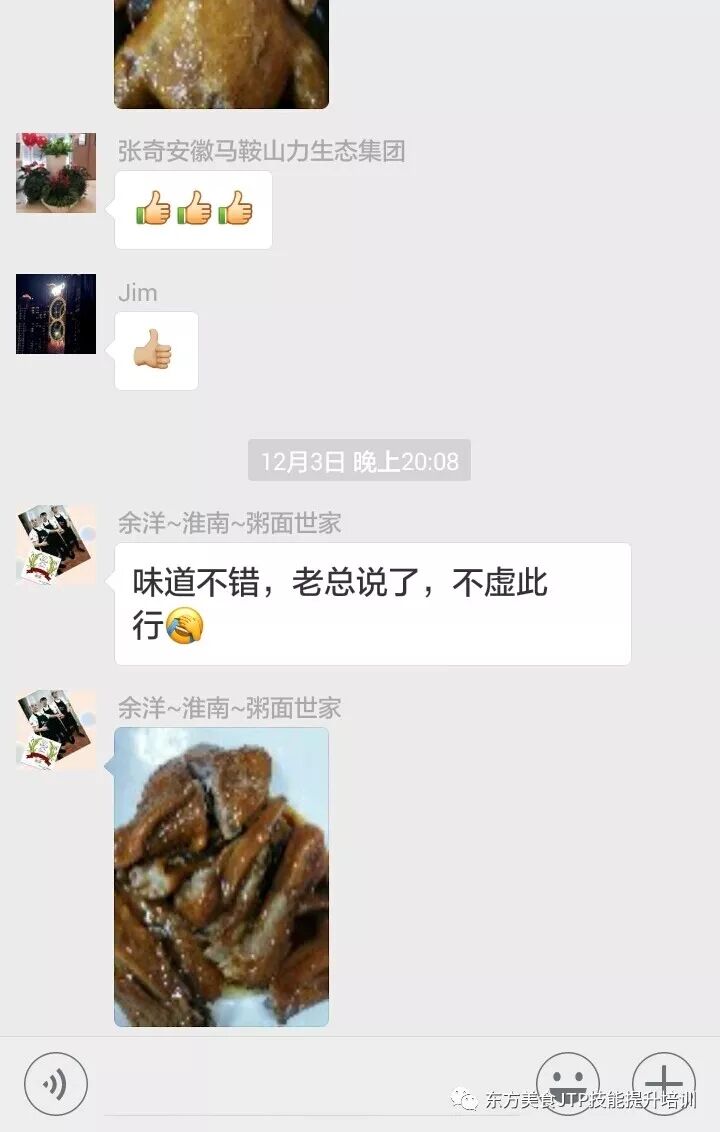Open 张奇安徽马鞍山力生态集团's profile avatar
This screenshot has height=1132, width=720.
coord(56,173)
